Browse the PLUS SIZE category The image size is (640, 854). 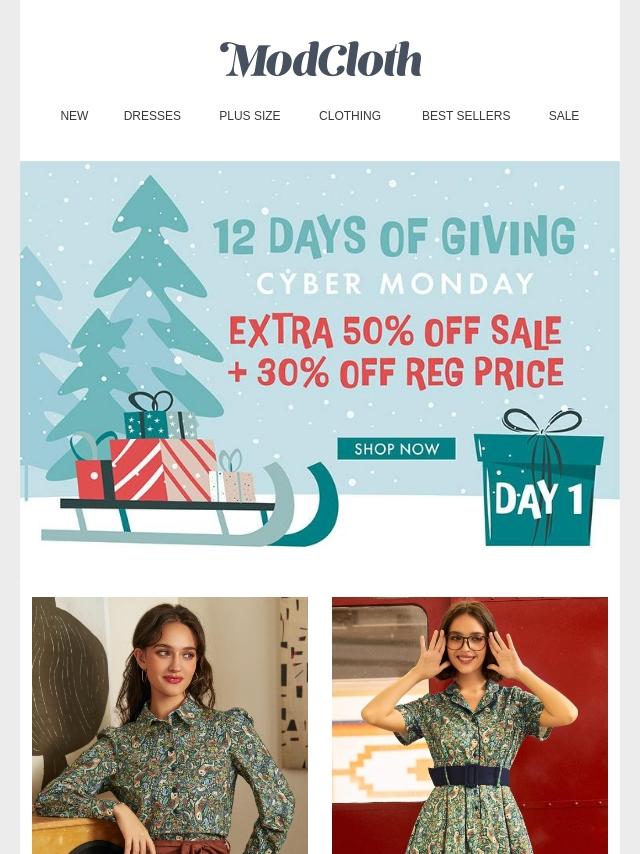[249, 115]
